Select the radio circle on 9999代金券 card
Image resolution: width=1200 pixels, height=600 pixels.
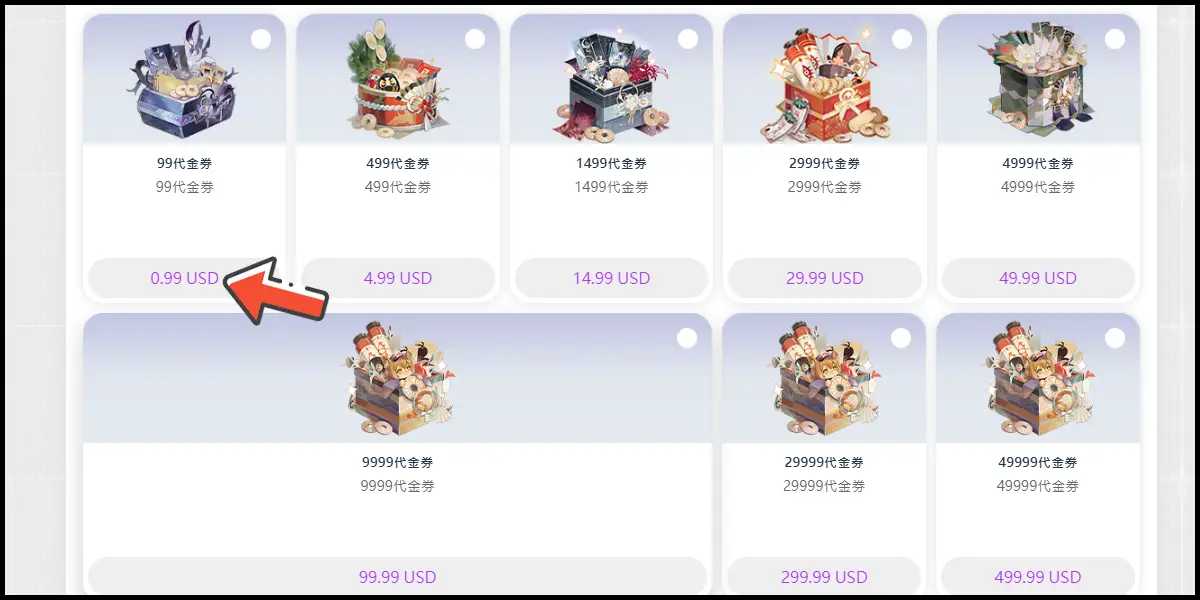(687, 338)
